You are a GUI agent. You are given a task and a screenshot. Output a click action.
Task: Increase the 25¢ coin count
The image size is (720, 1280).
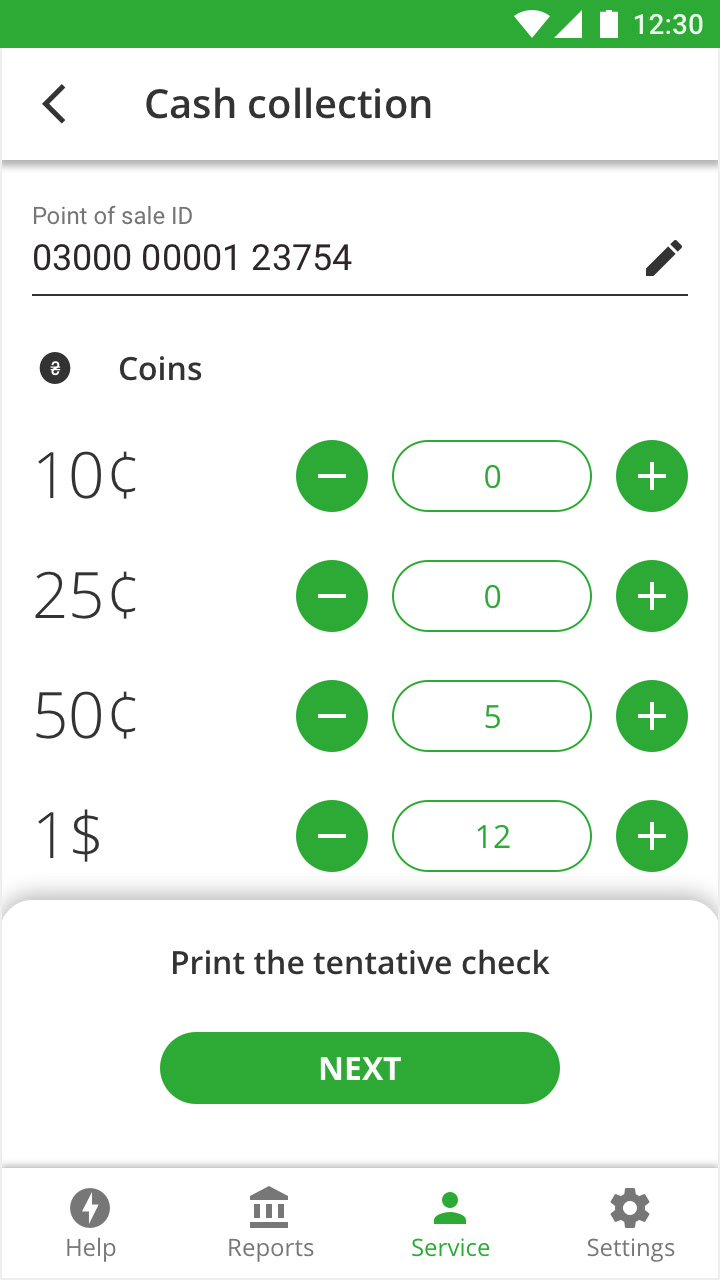(652, 596)
